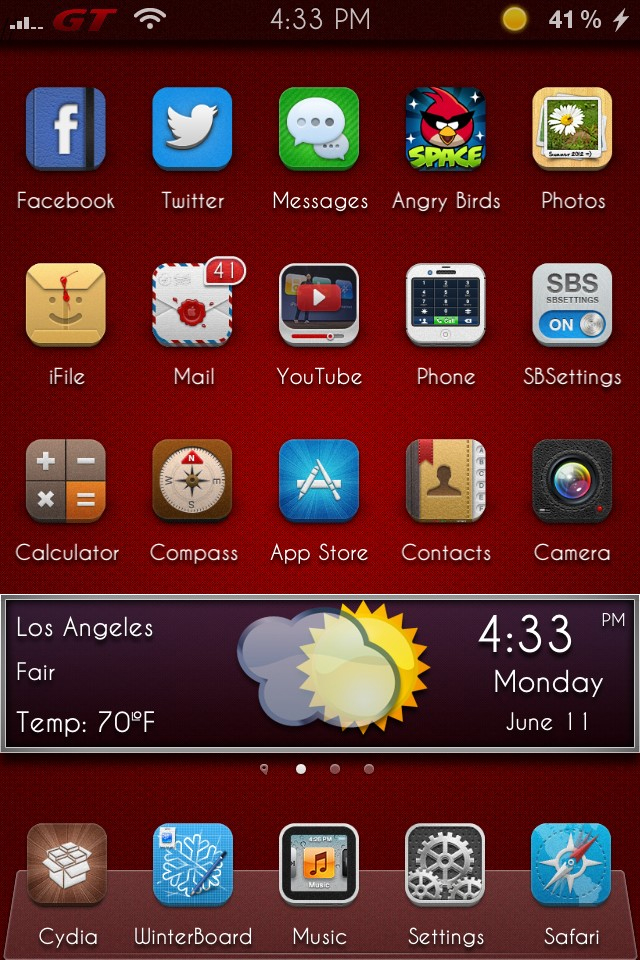Open the App Store
Image resolution: width=640 pixels, height=960 pixels.
click(320, 480)
